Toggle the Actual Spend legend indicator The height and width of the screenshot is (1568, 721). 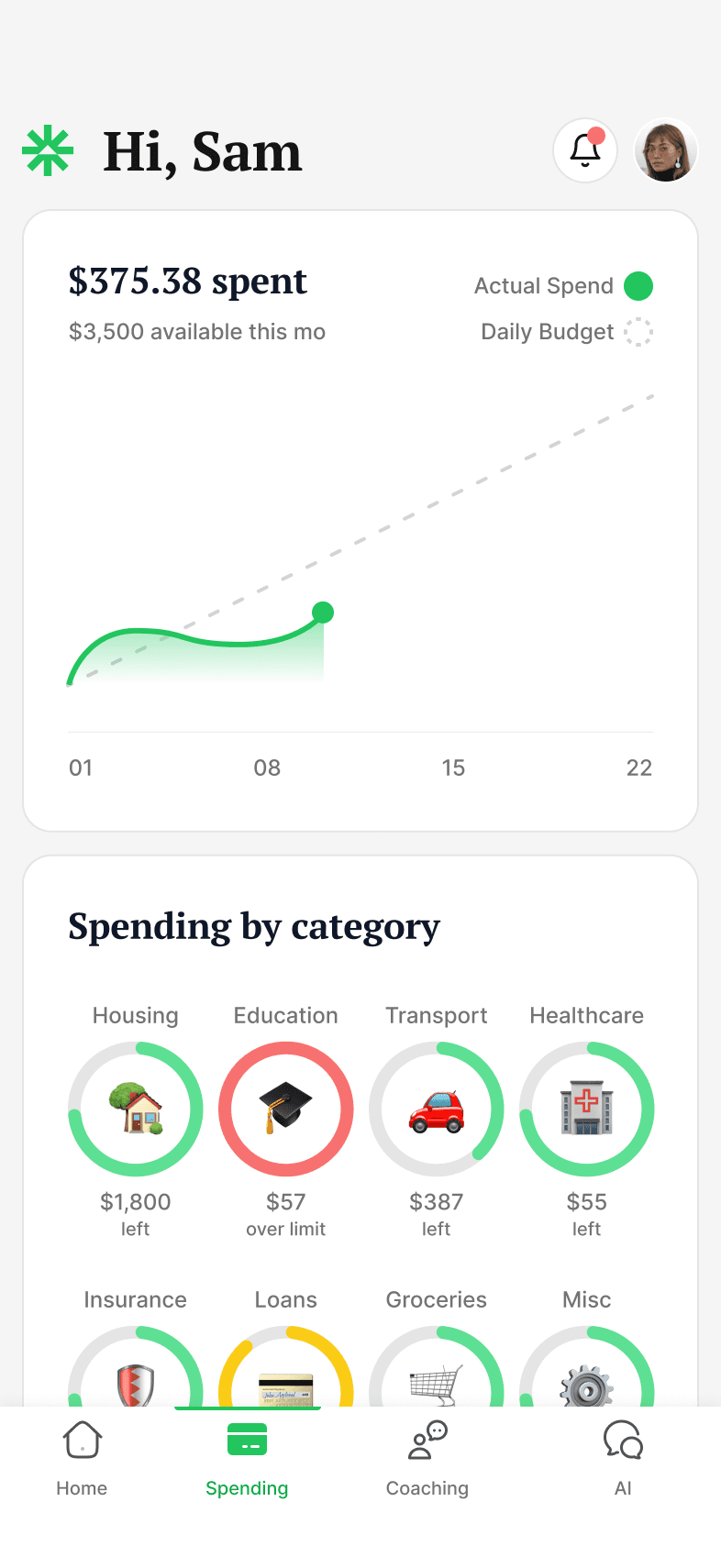pyautogui.click(x=641, y=286)
